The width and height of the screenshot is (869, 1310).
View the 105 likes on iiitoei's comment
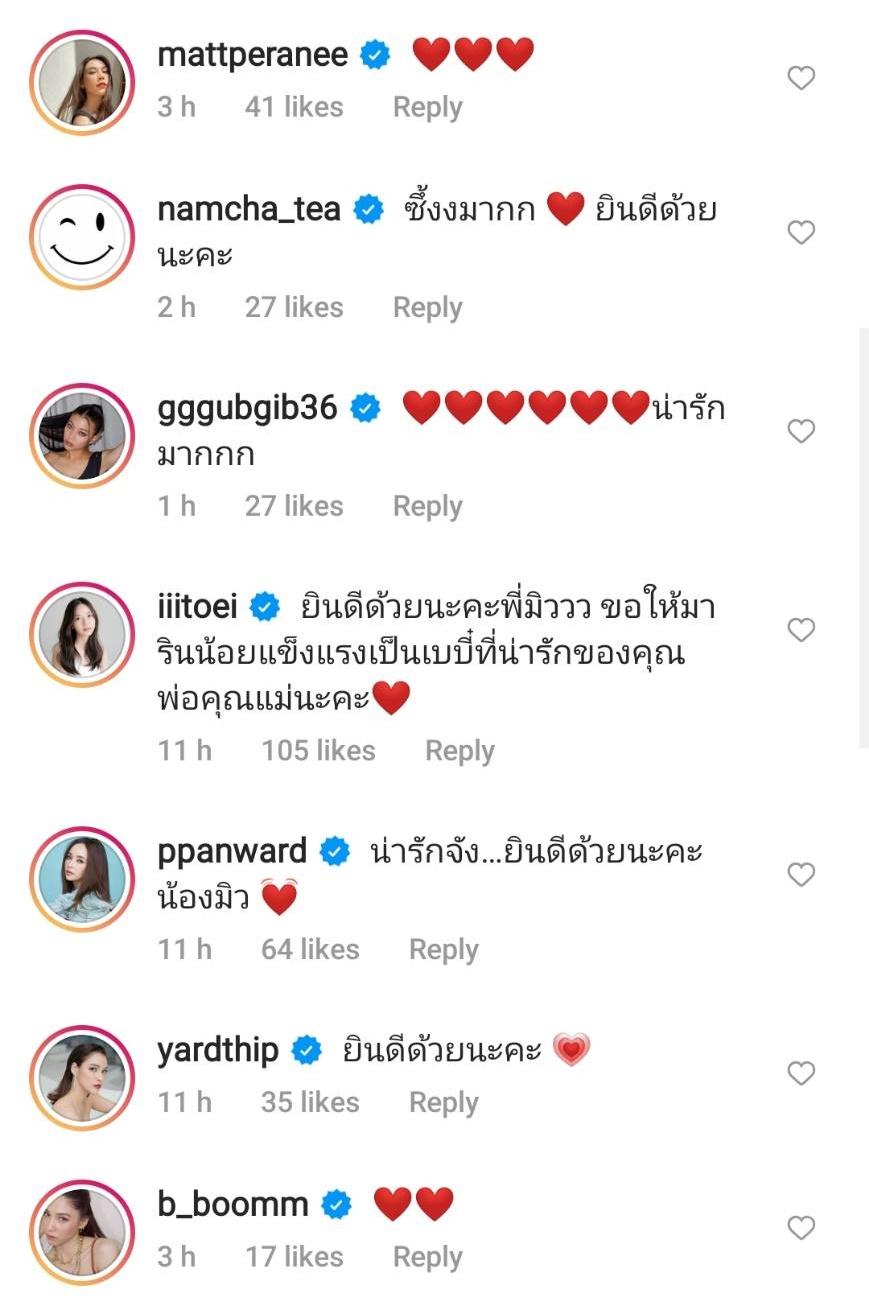pyautogui.click(x=318, y=750)
